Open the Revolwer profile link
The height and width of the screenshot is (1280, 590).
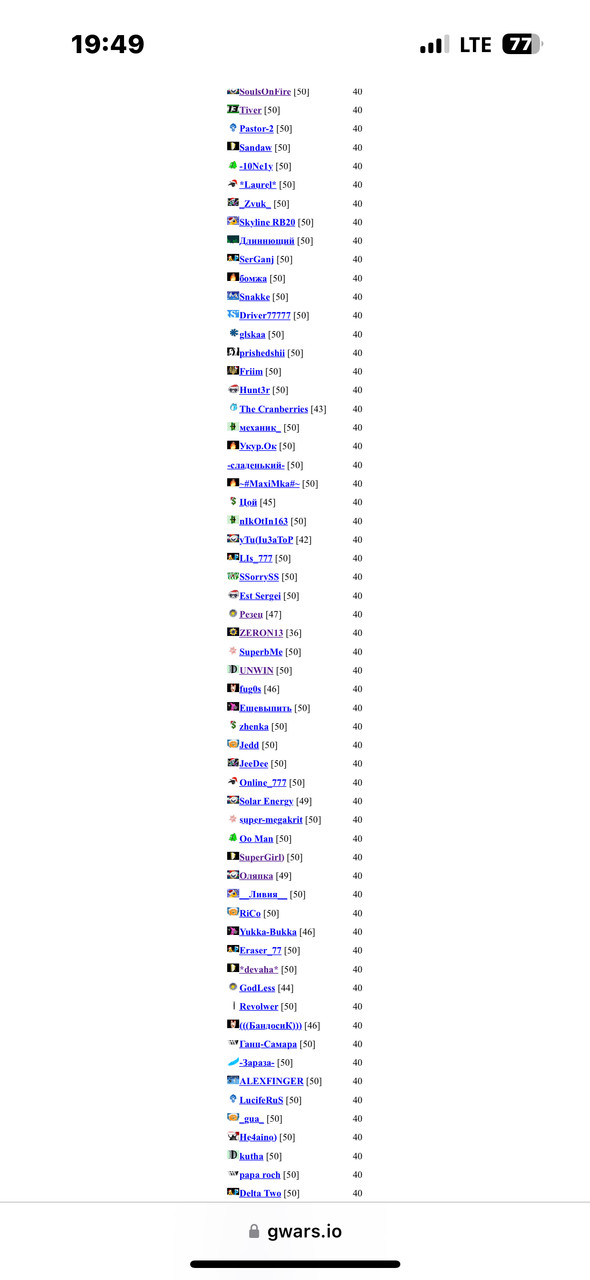point(259,1007)
